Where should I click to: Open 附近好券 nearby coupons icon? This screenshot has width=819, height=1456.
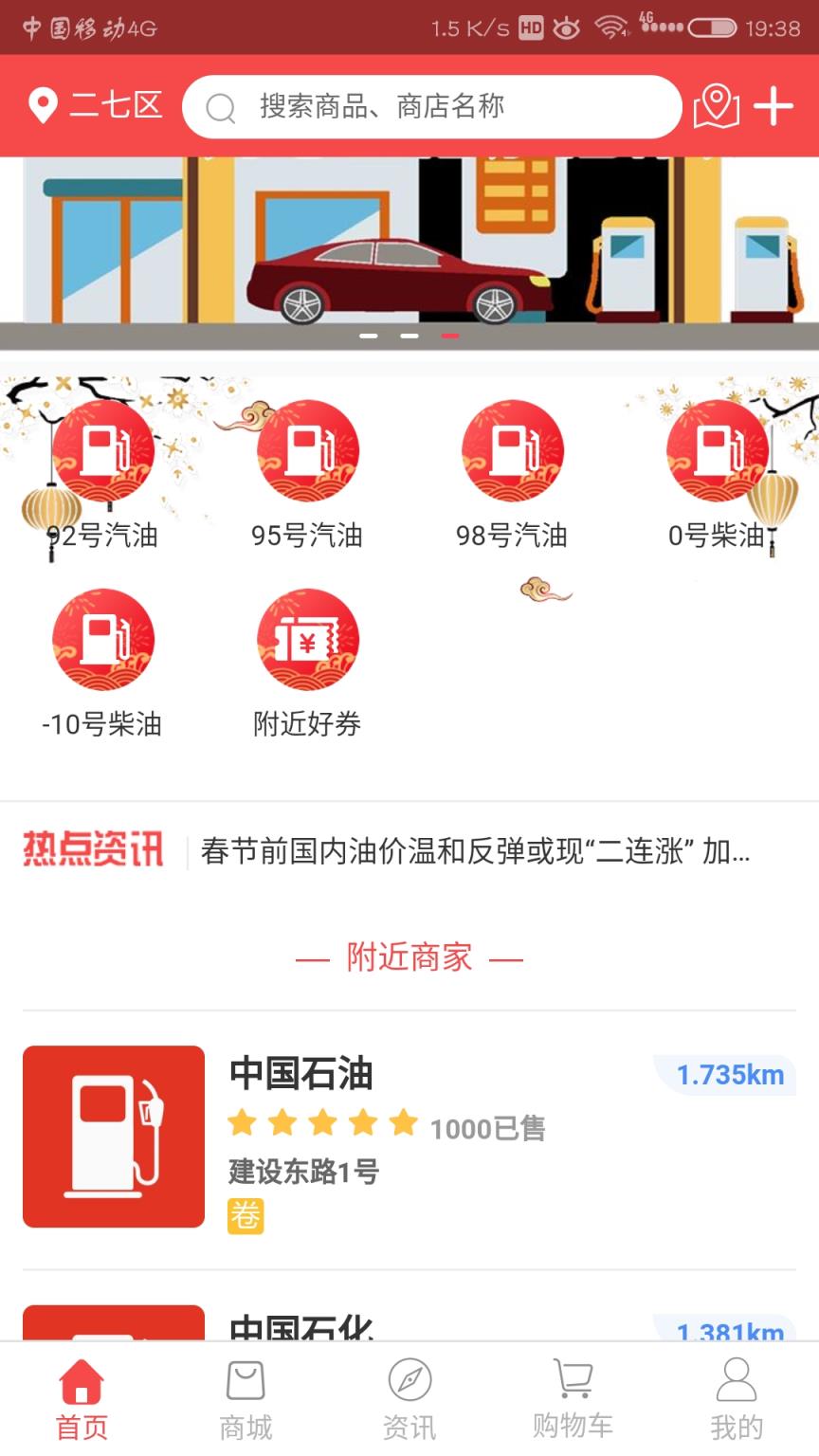click(x=308, y=640)
